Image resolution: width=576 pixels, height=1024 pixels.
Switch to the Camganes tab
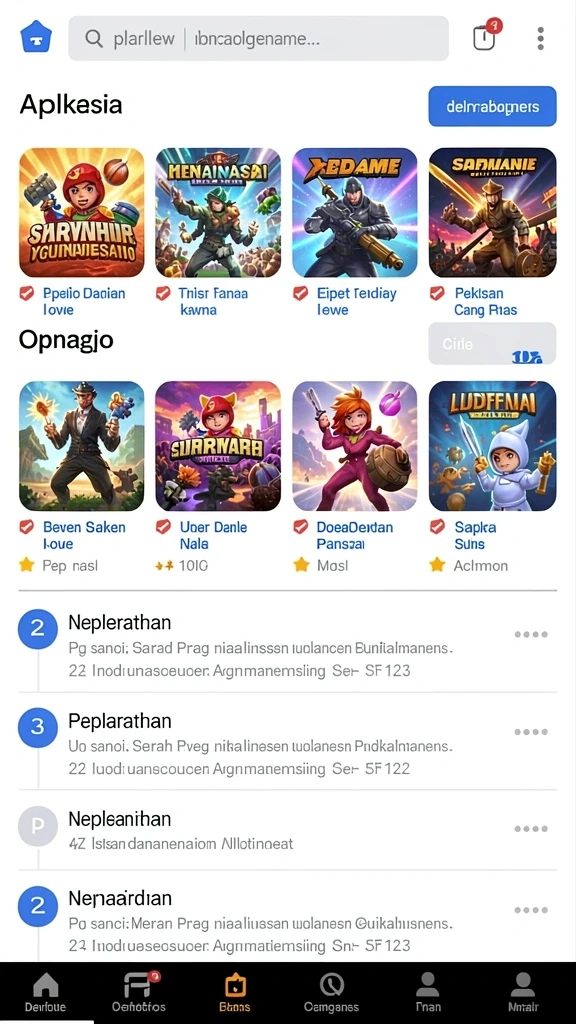tap(331, 992)
